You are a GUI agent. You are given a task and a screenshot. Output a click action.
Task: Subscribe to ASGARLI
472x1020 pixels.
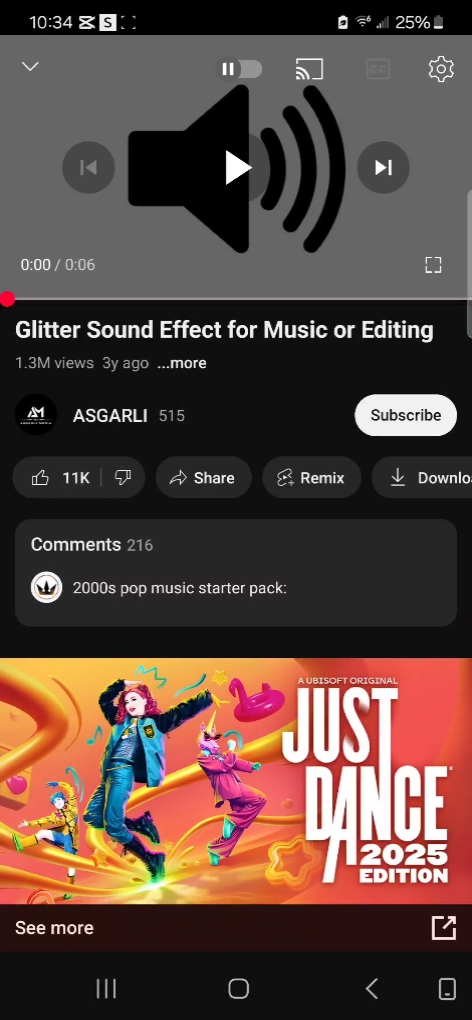point(406,415)
